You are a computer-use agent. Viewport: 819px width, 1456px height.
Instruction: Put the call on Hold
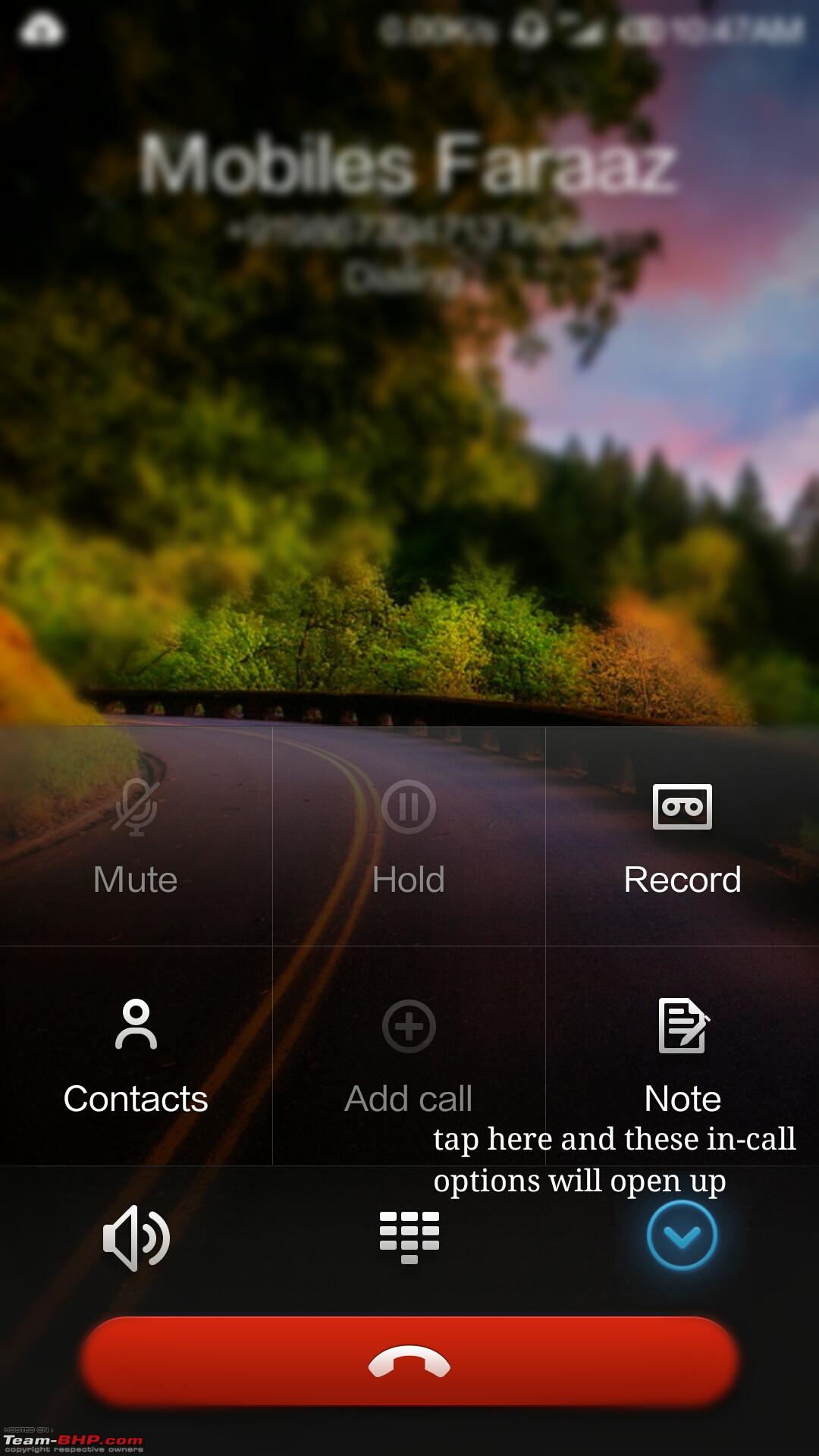[x=409, y=836]
